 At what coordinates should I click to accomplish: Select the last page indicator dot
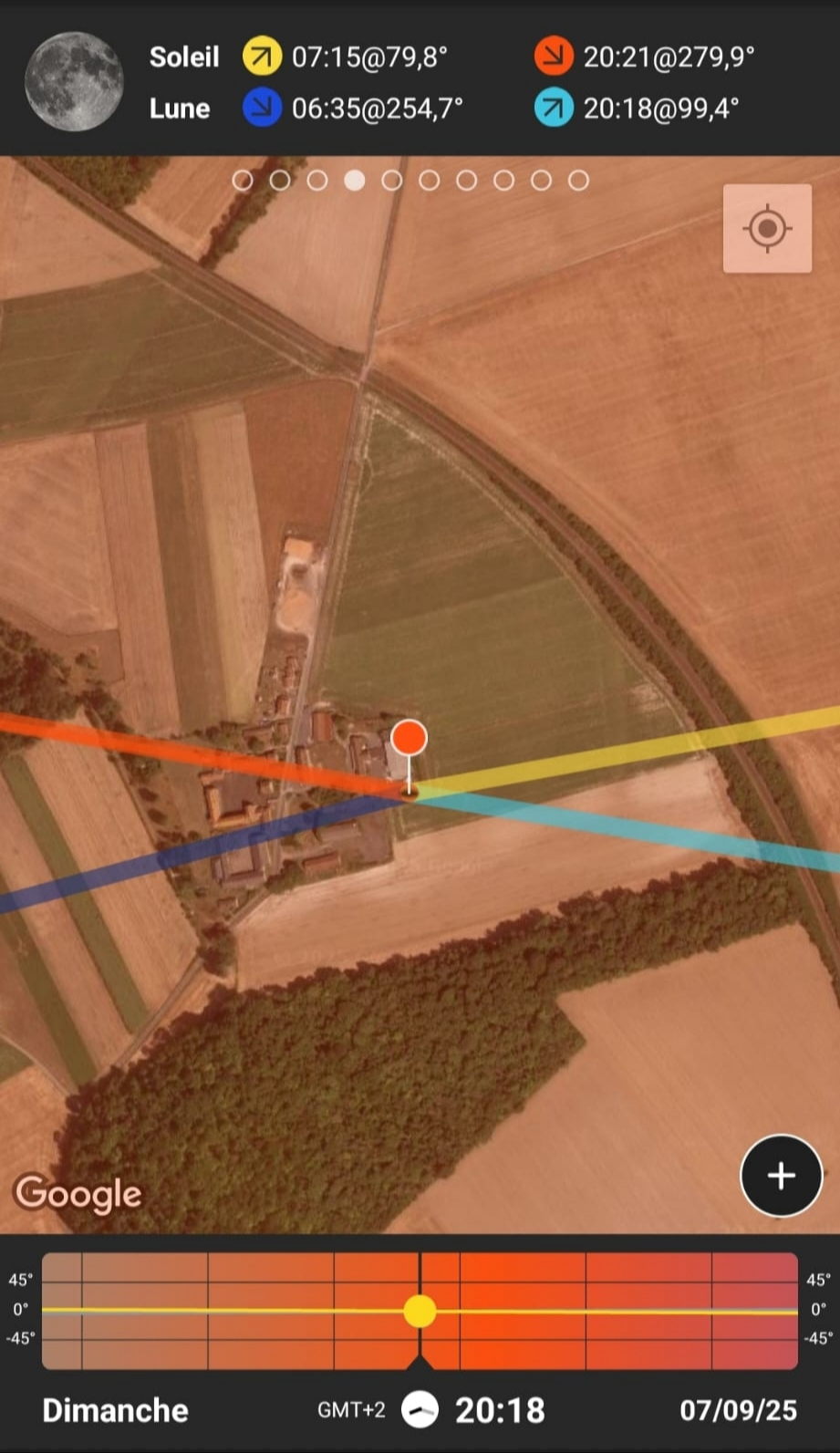pos(578,181)
